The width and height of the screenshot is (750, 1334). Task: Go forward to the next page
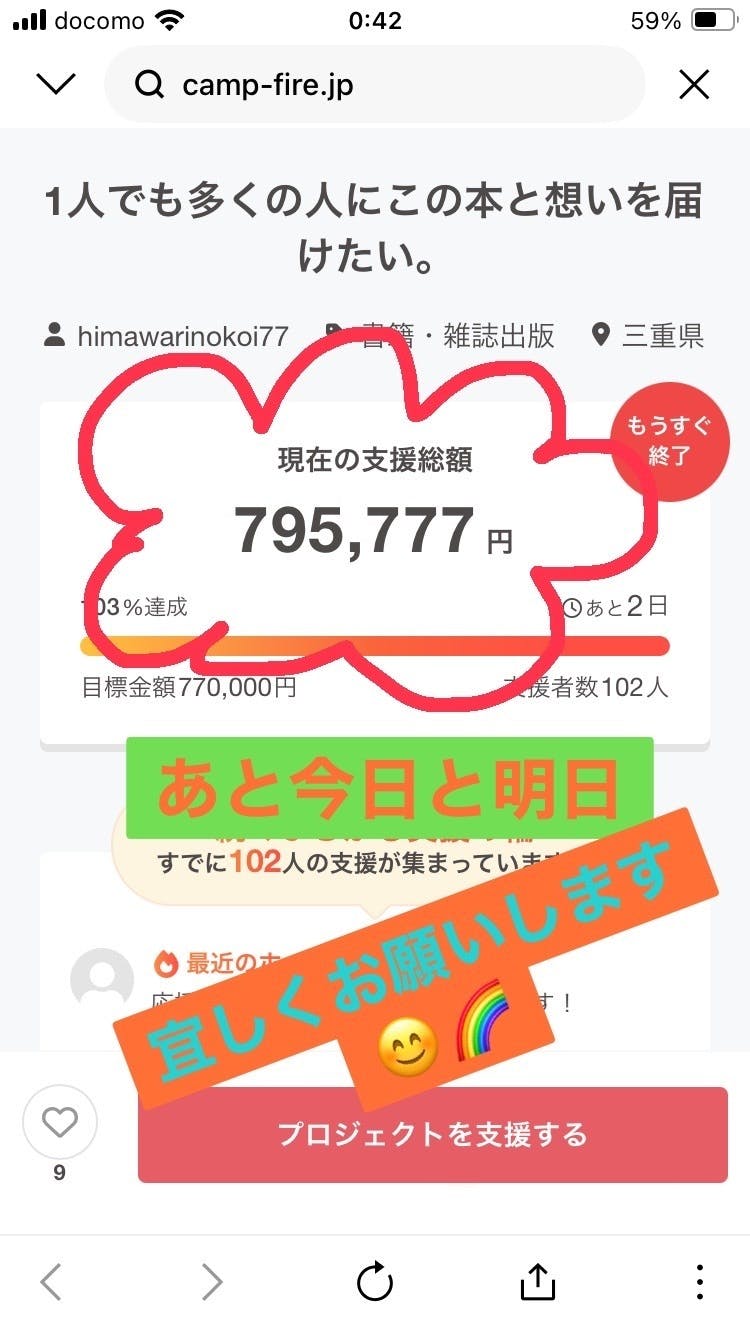[212, 1281]
